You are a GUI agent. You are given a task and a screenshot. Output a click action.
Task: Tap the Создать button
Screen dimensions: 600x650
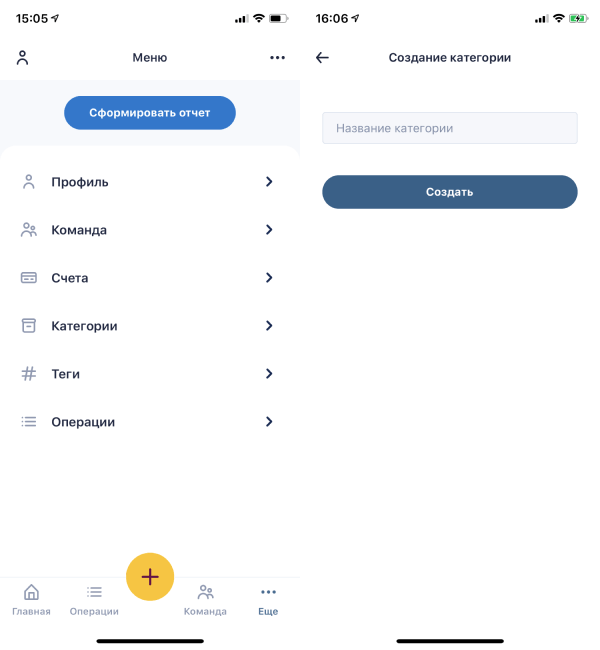click(x=450, y=192)
